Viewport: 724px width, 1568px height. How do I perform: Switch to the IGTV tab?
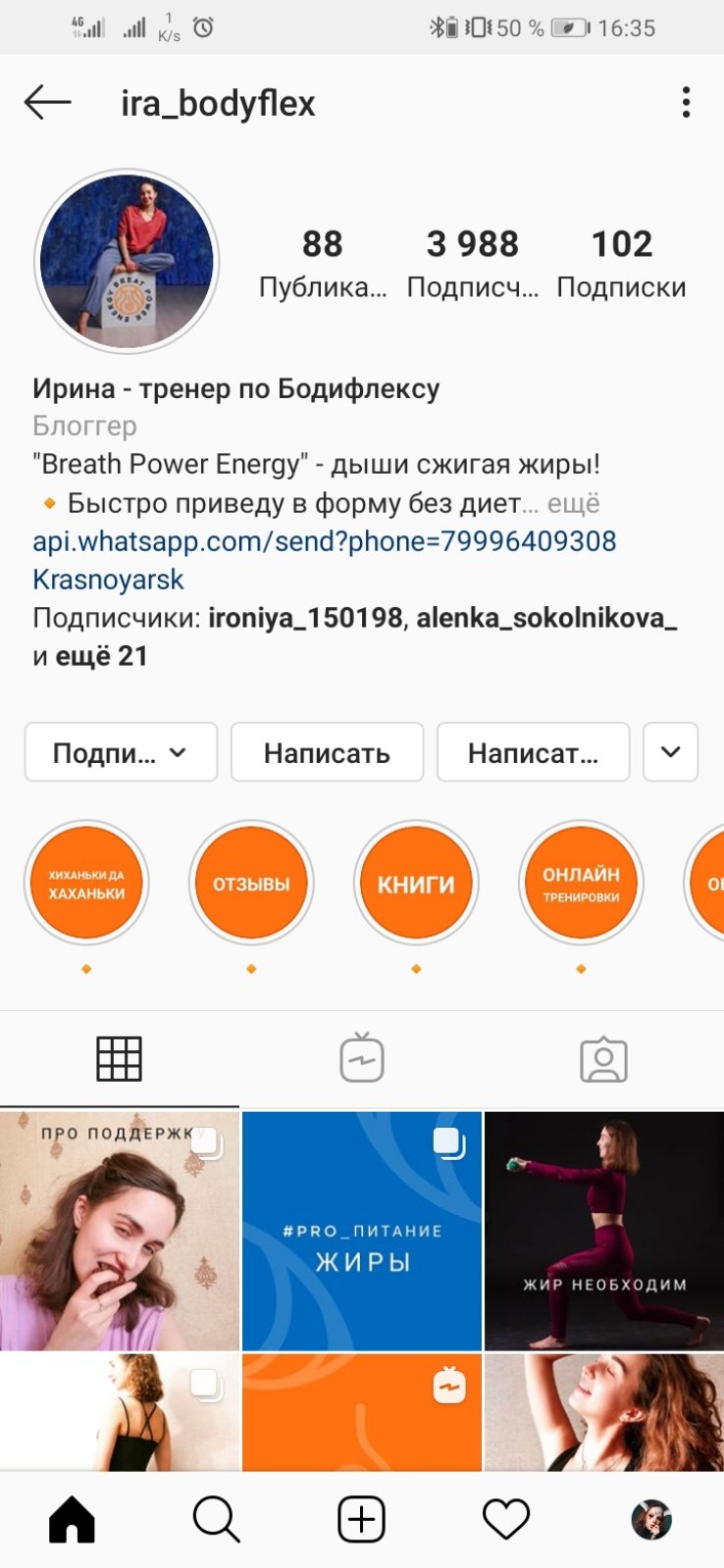point(361,1058)
